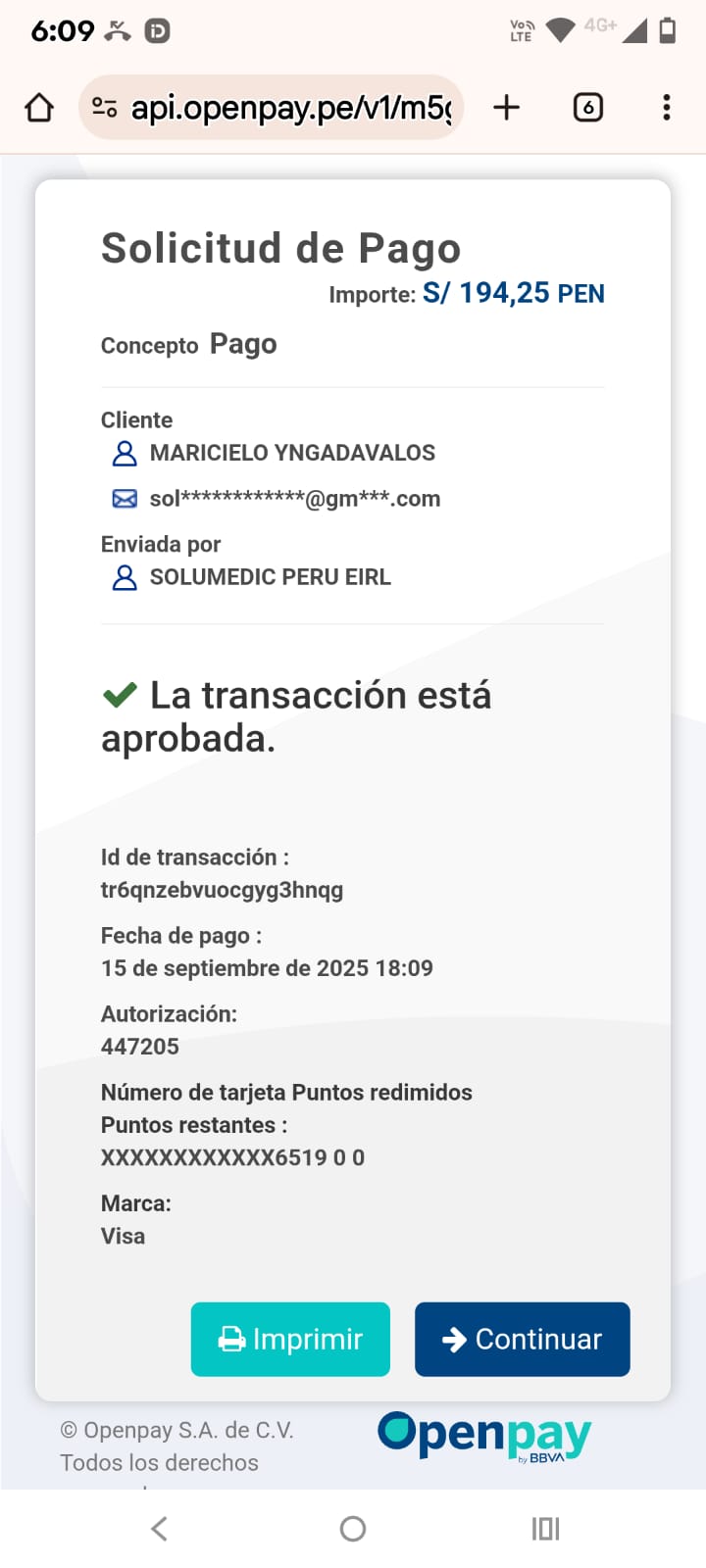Open a new browser tab
Image resolution: width=706 pixels, height=1568 pixels.
click(506, 108)
